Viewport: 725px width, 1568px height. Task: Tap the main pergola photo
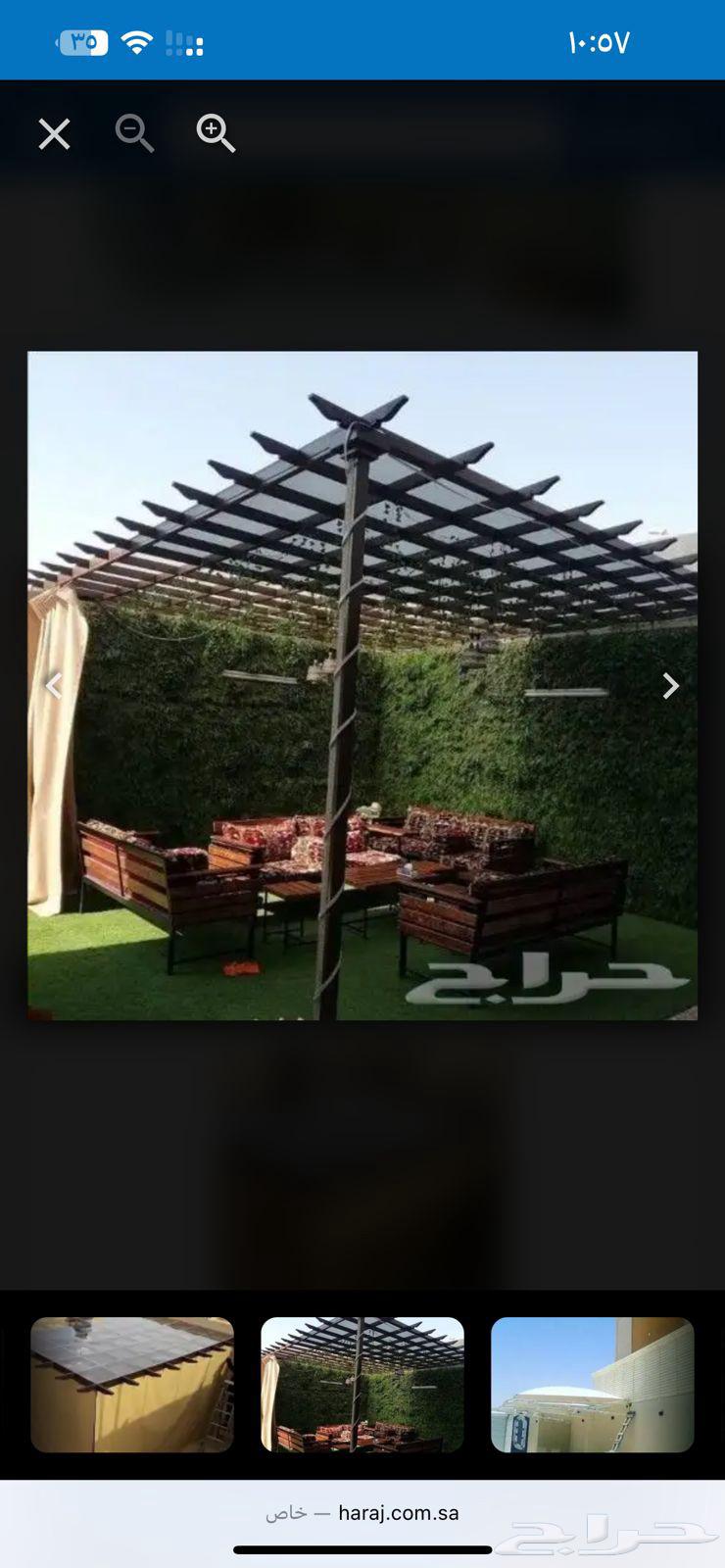coord(362,686)
